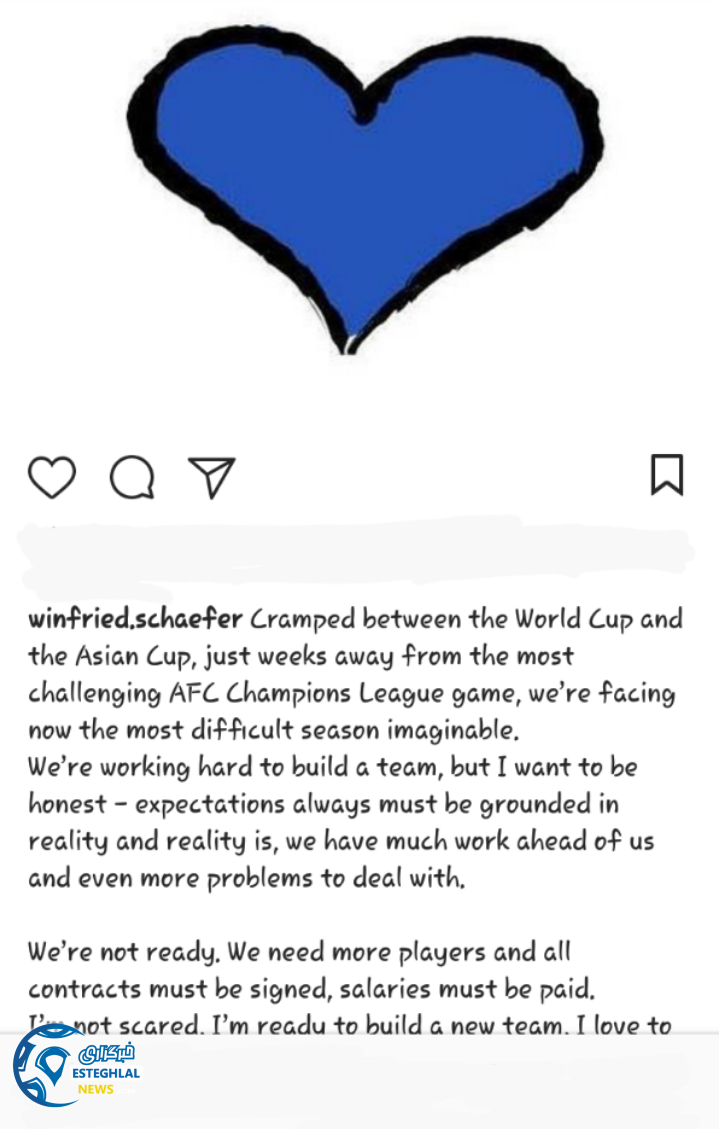Like the blue heart post

tap(52, 477)
